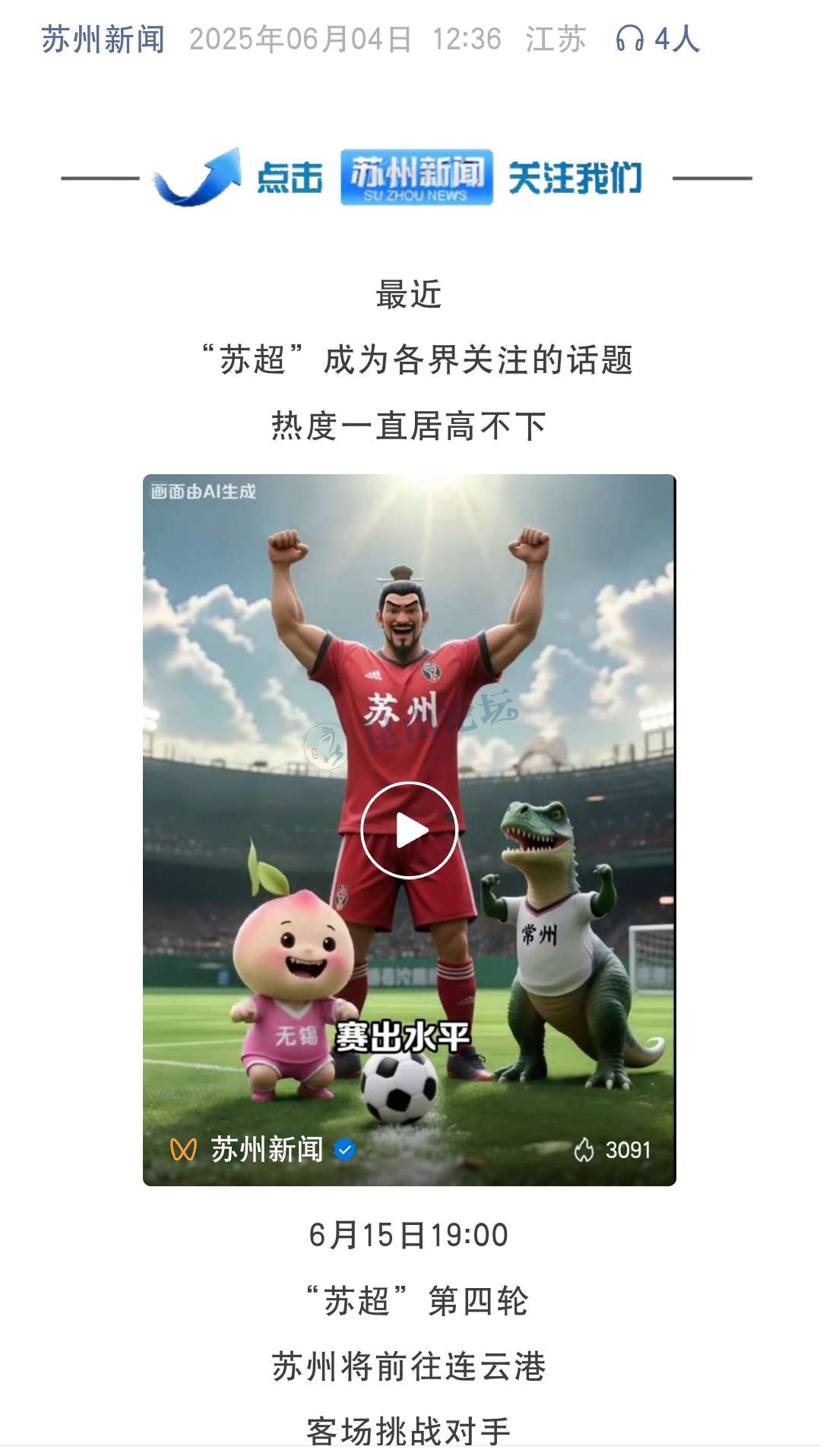Play the 苏超 video

click(x=409, y=830)
